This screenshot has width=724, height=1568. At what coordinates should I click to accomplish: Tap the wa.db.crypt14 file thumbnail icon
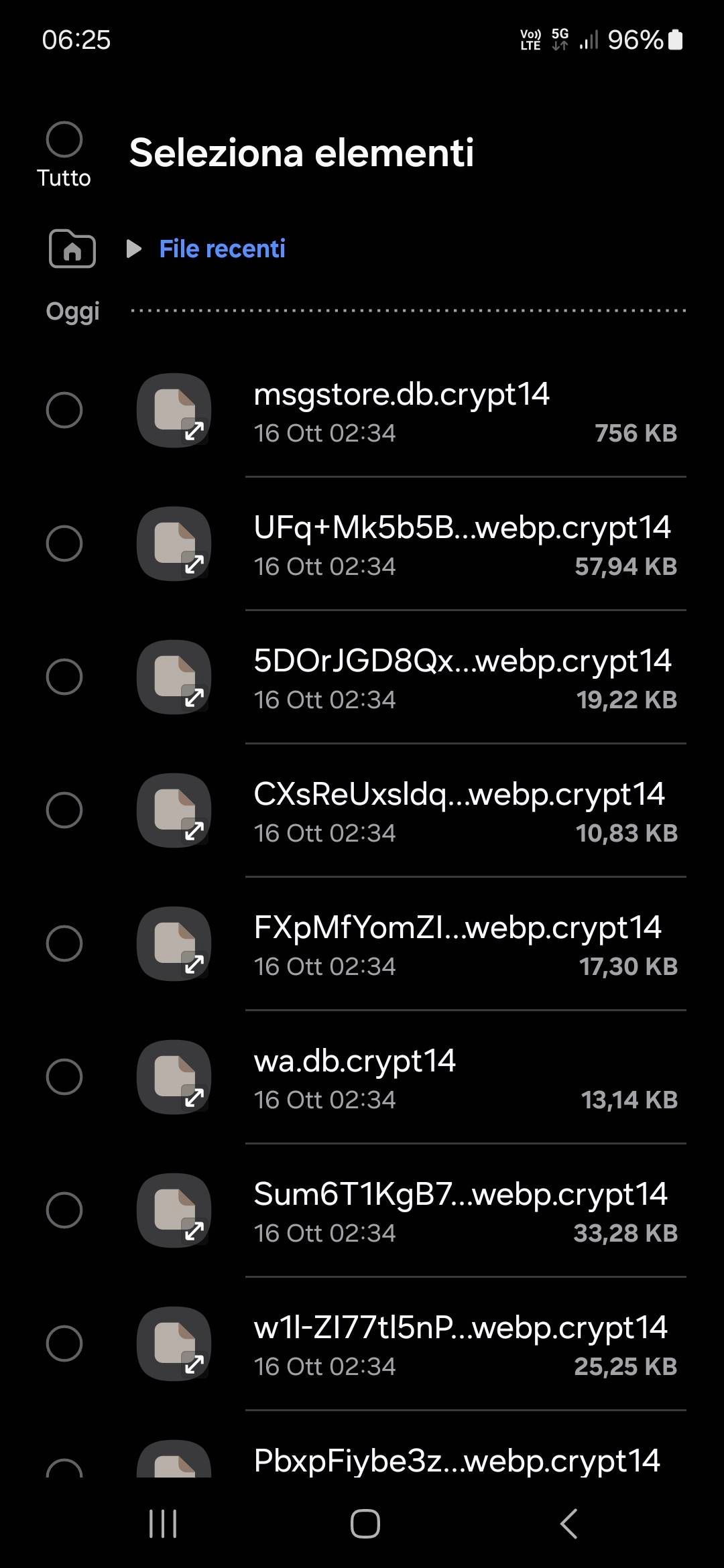point(173,1077)
